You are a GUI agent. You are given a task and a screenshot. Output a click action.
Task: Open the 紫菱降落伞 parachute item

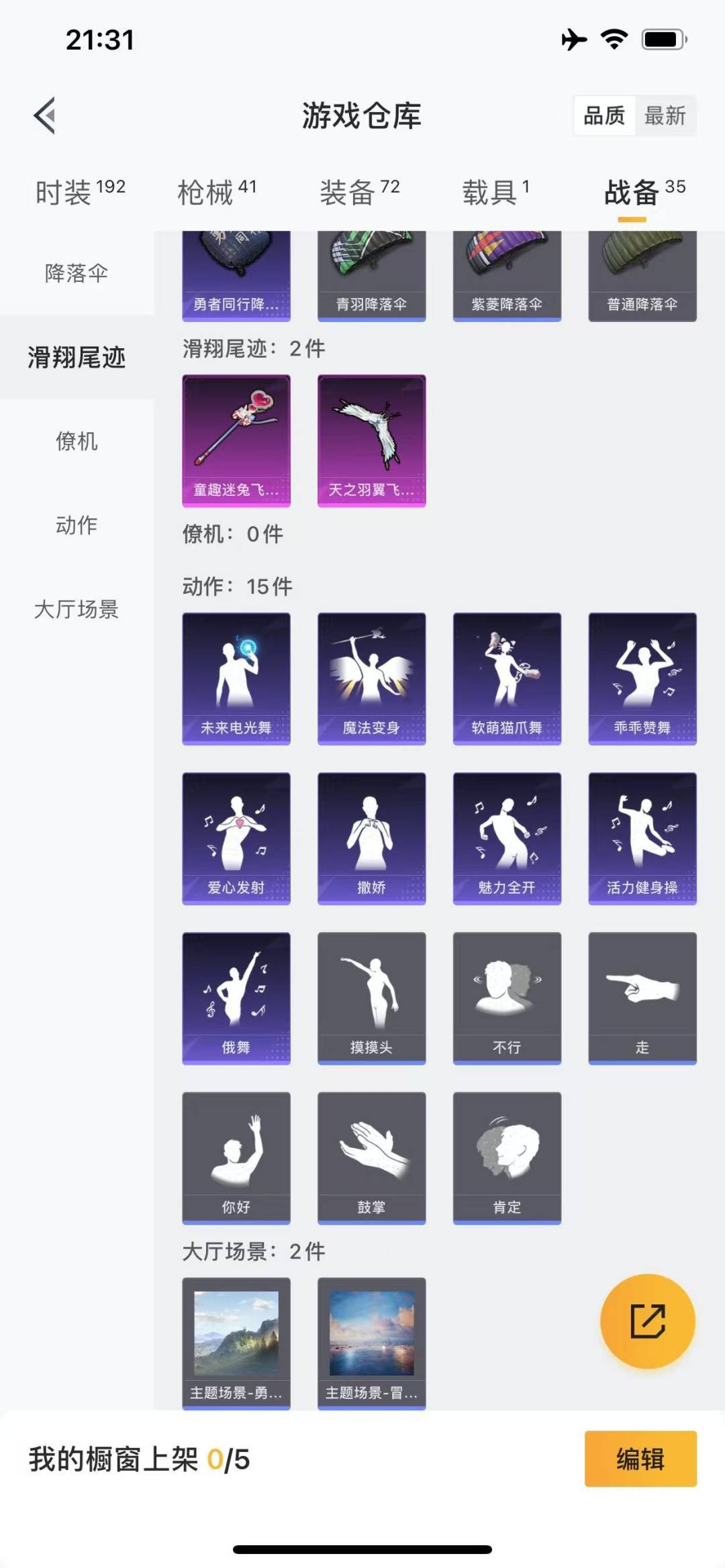[x=507, y=276]
